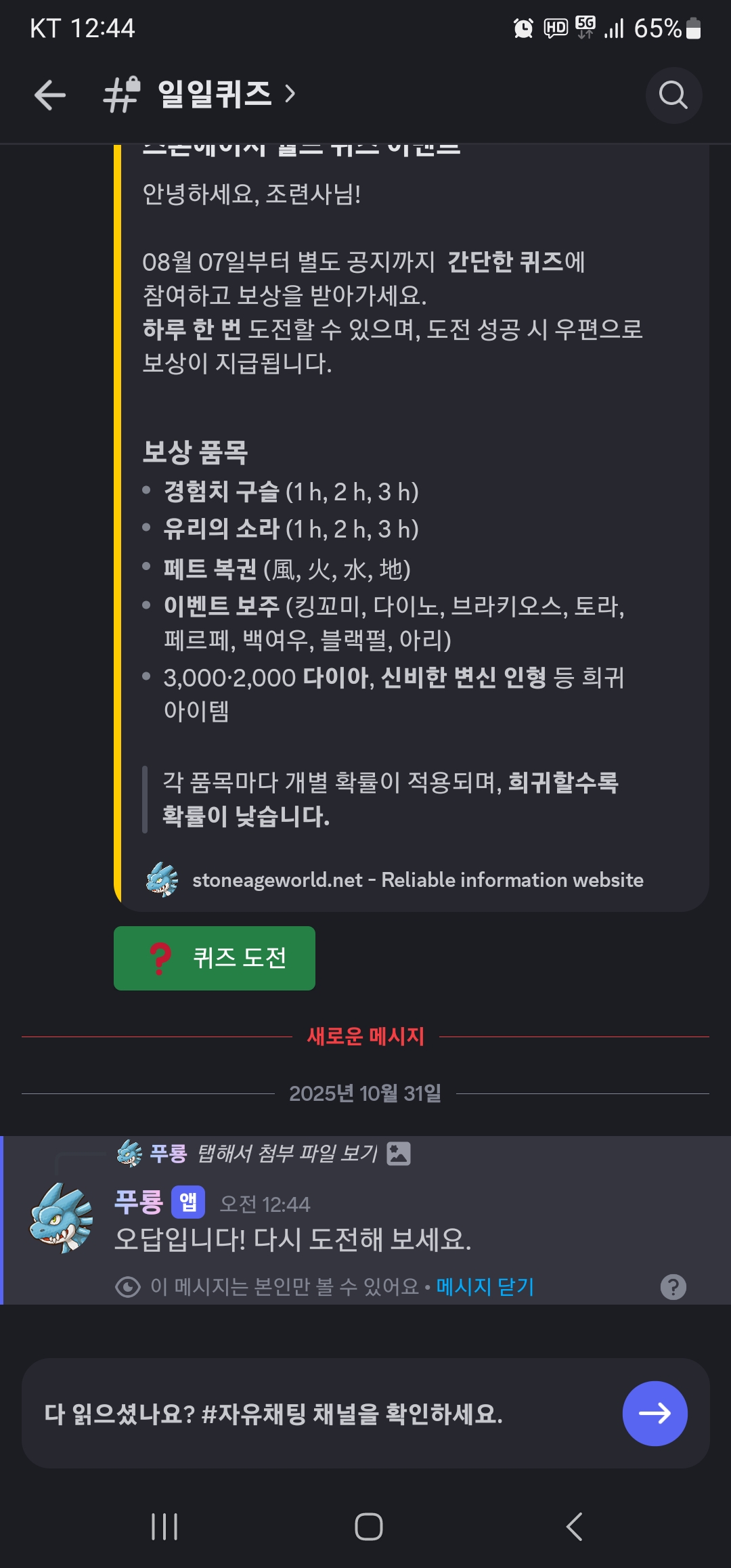Go back using the top arrow
The width and height of the screenshot is (731, 1568).
point(50,95)
